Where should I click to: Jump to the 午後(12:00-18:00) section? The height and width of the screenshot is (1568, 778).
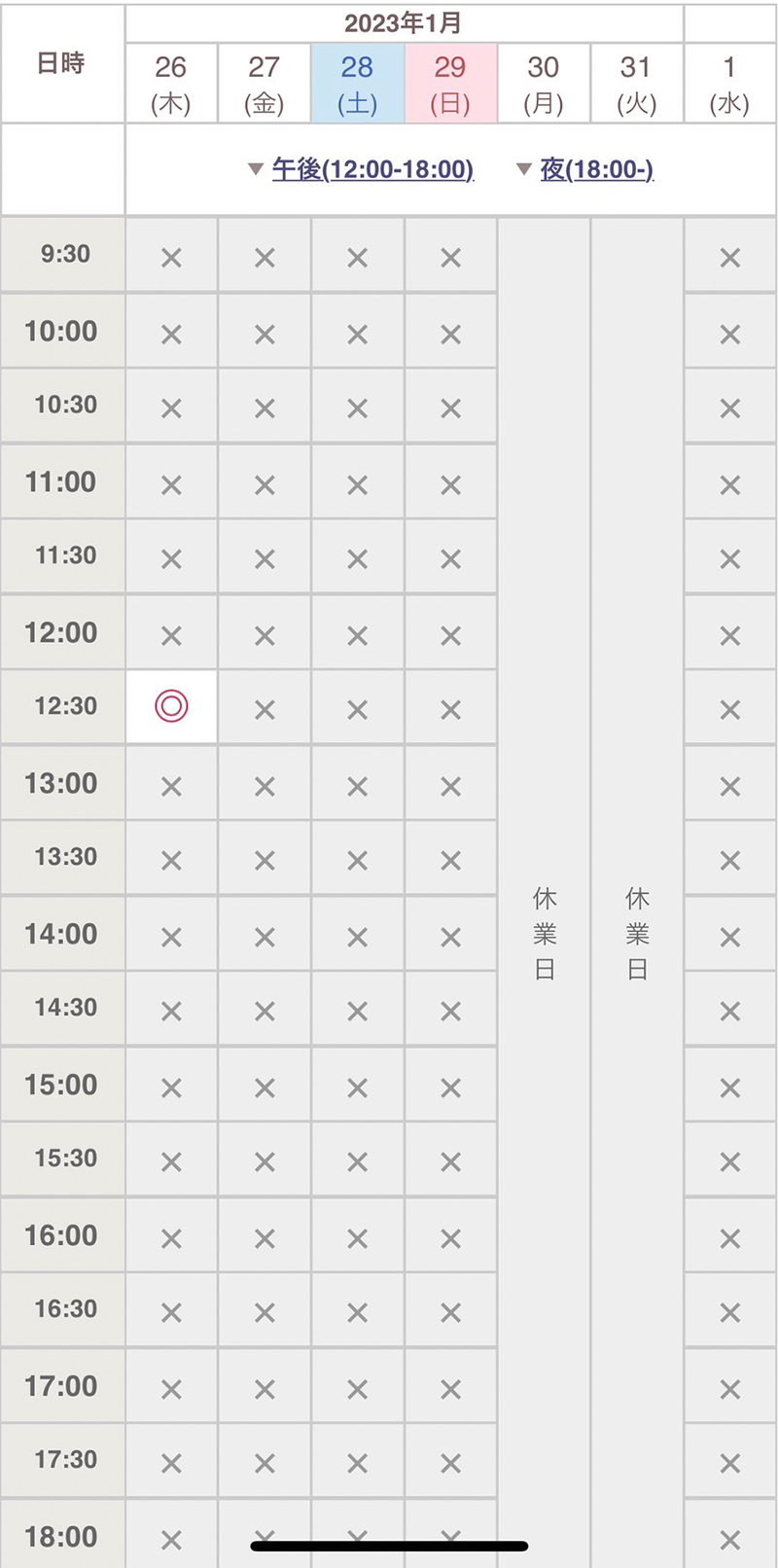(x=371, y=169)
